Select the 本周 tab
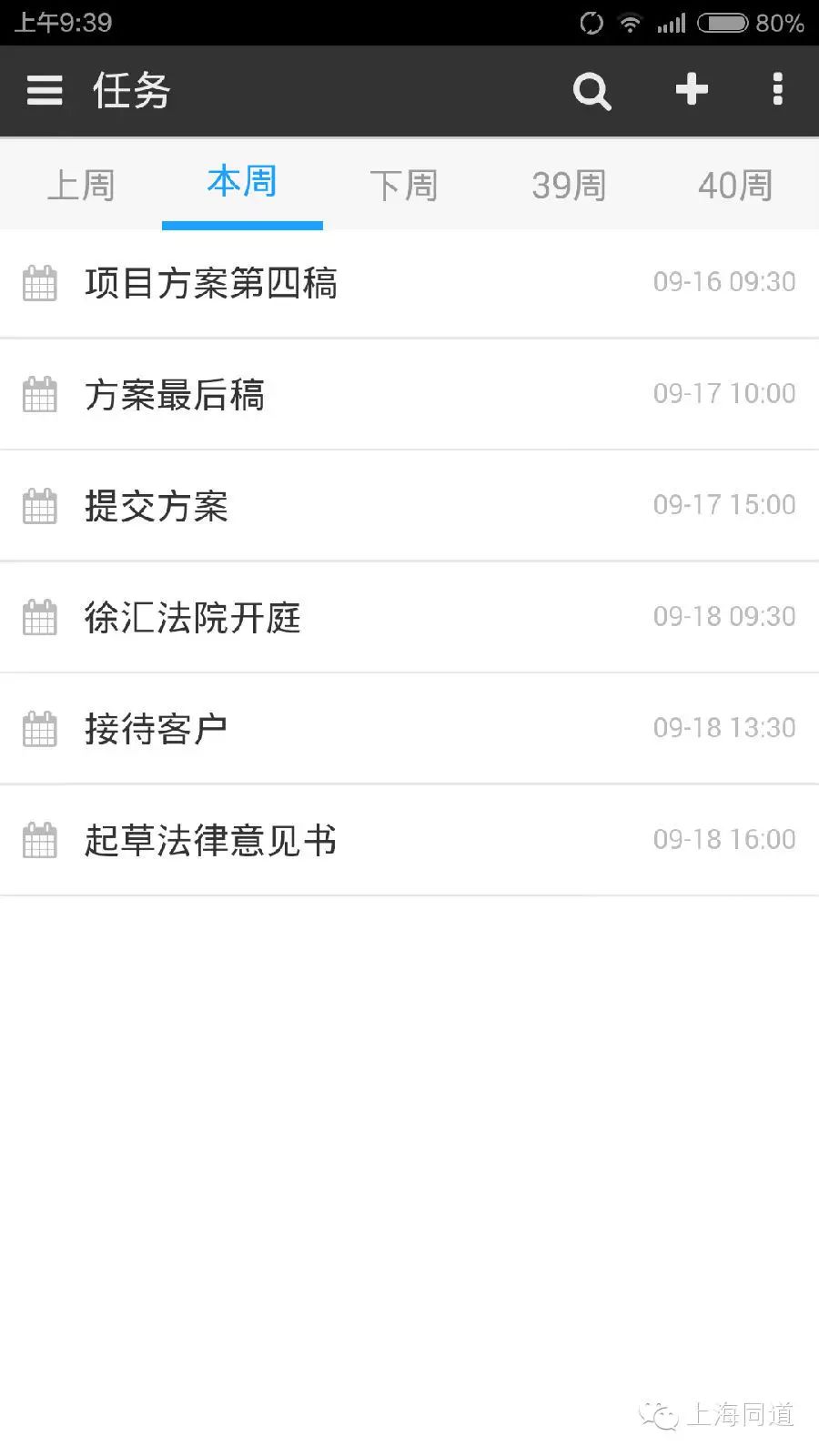Viewport: 819px width, 1456px height. coord(242,183)
